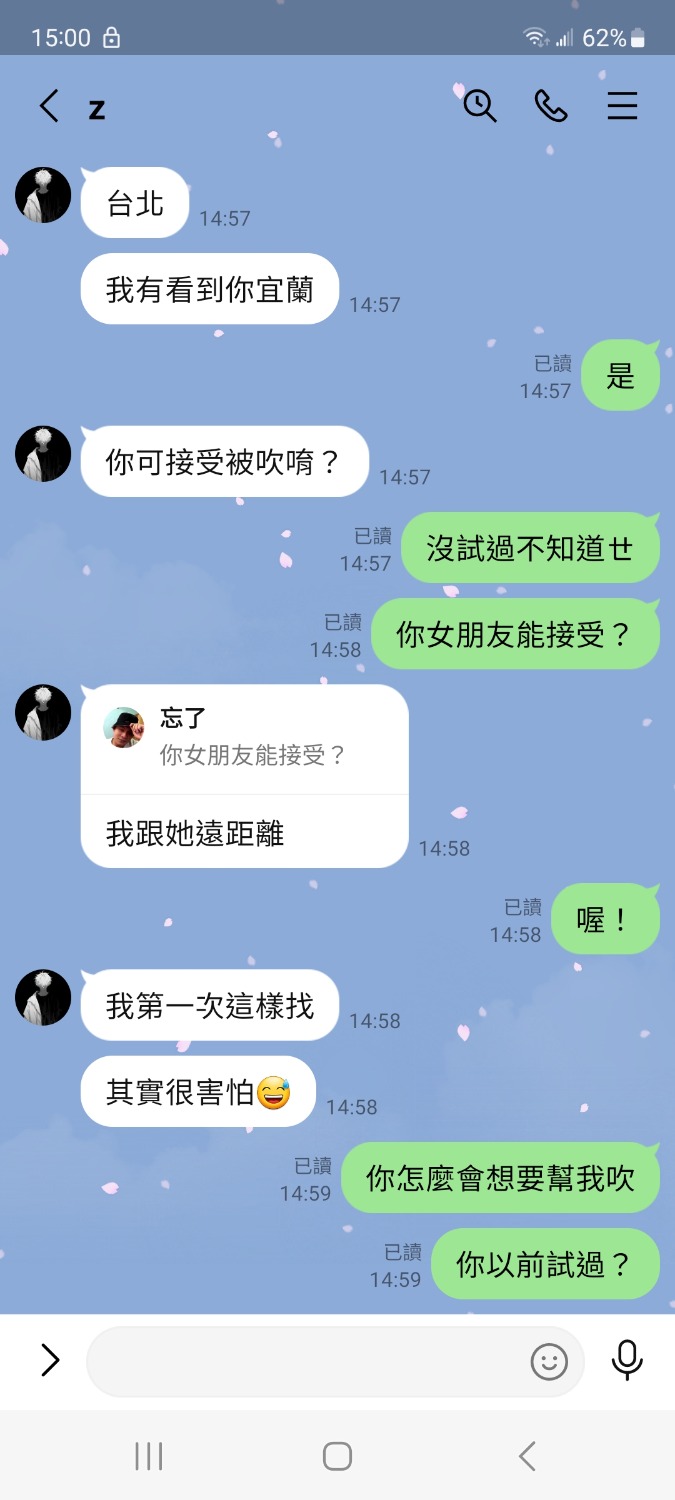
Task: Open the emoji sticker picker
Action: pos(549,1361)
